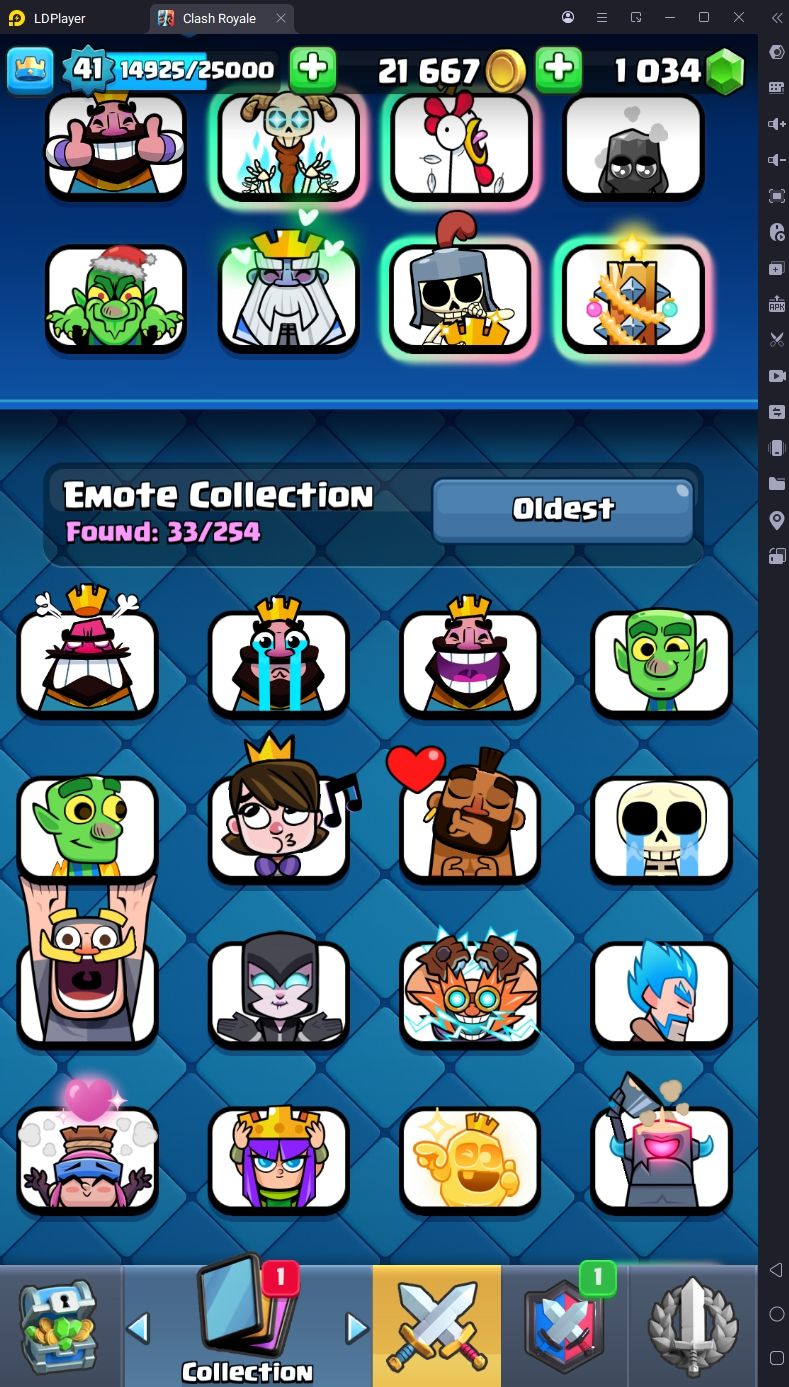The height and width of the screenshot is (1387, 789).
Task: Tap the Android back button in sidebar
Action: pyautogui.click(x=776, y=1270)
